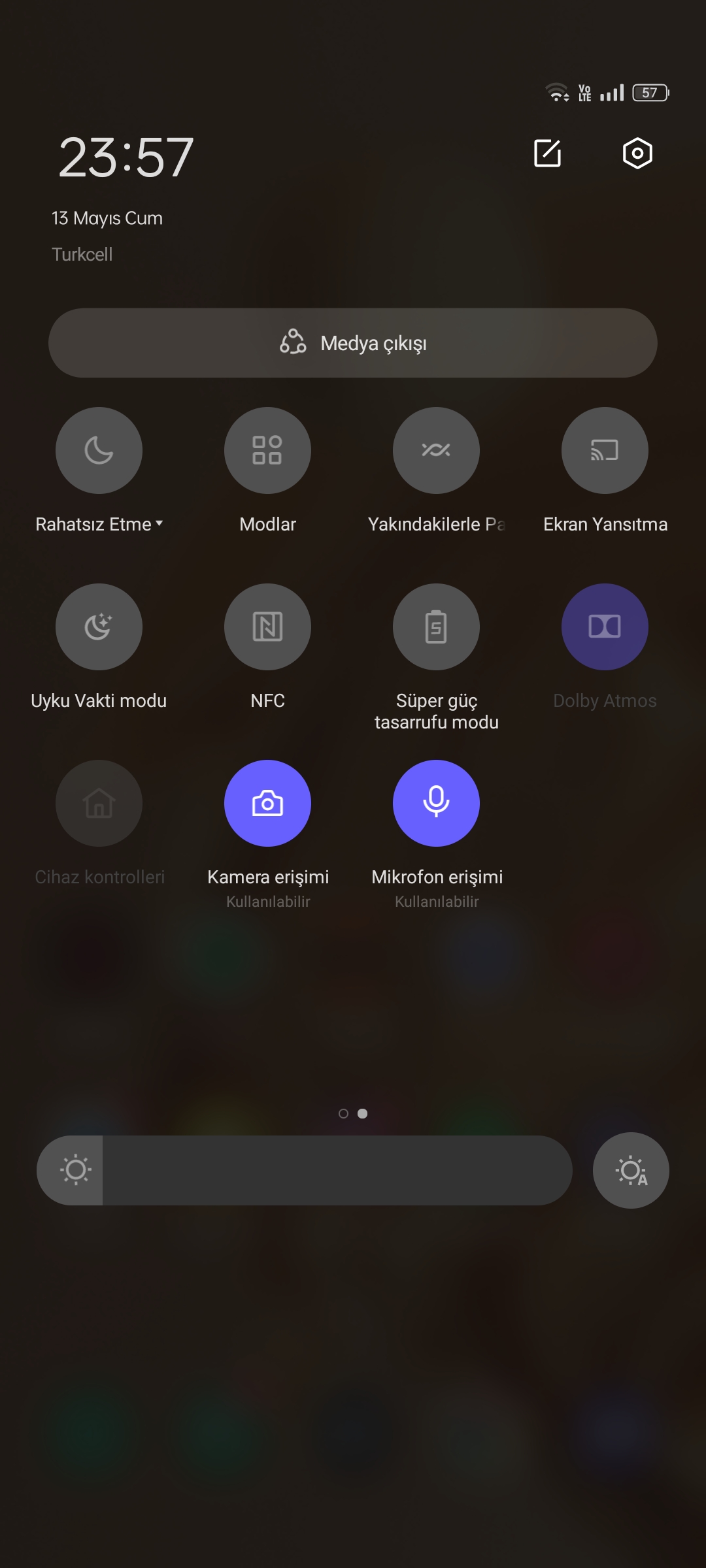Enable Uyku Vakti modu
Screen dimensions: 706x1568
[99, 627]
